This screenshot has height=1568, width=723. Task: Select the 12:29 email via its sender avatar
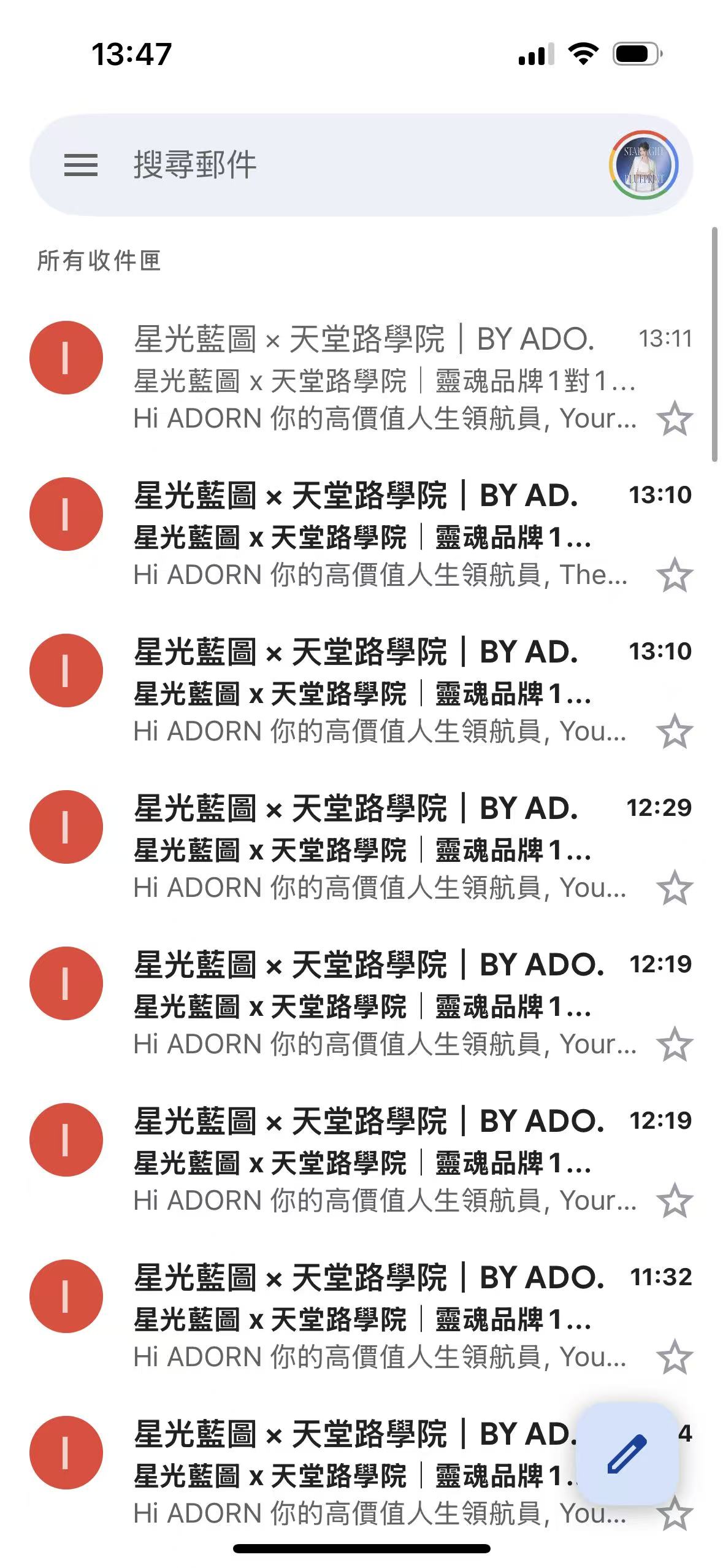coord(66,827)
